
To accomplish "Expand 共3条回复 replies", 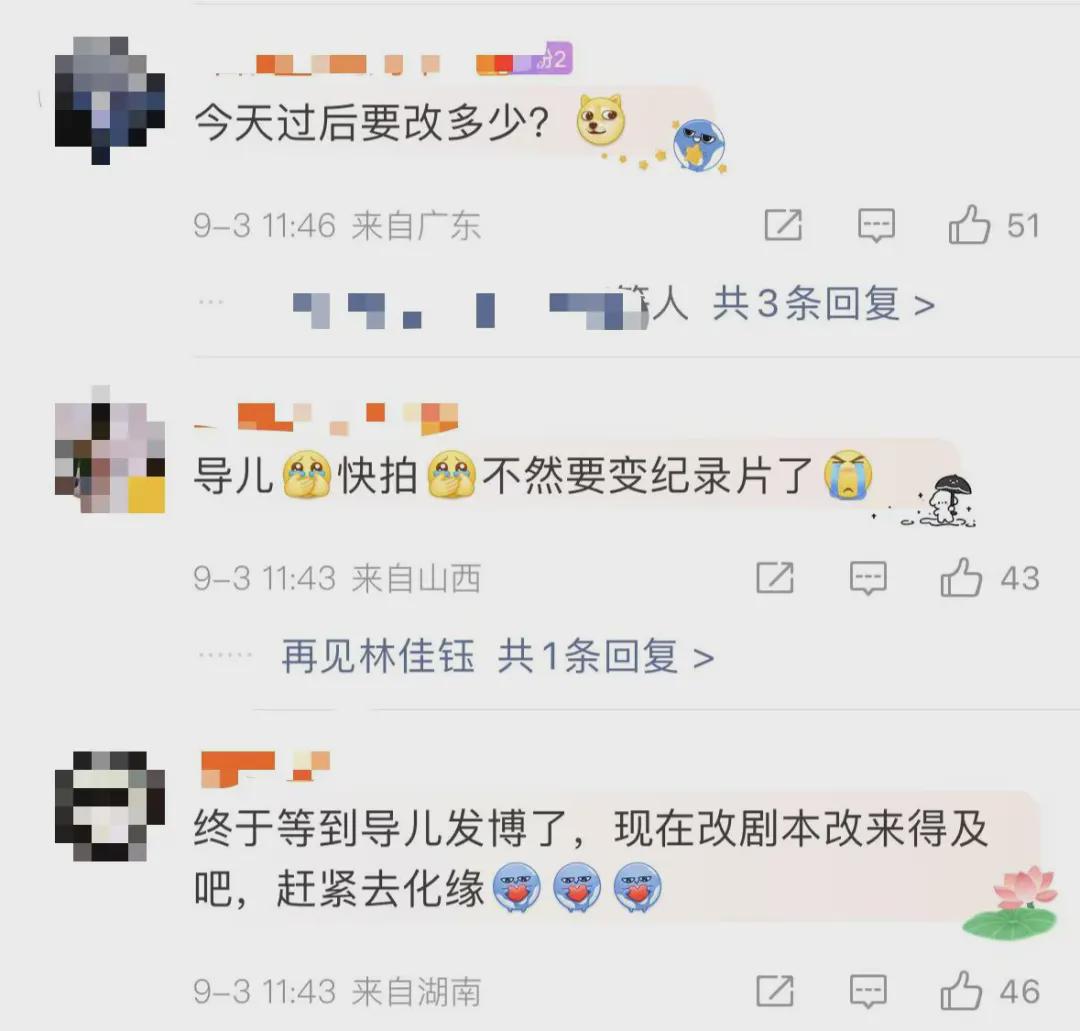I will [822, 304].
